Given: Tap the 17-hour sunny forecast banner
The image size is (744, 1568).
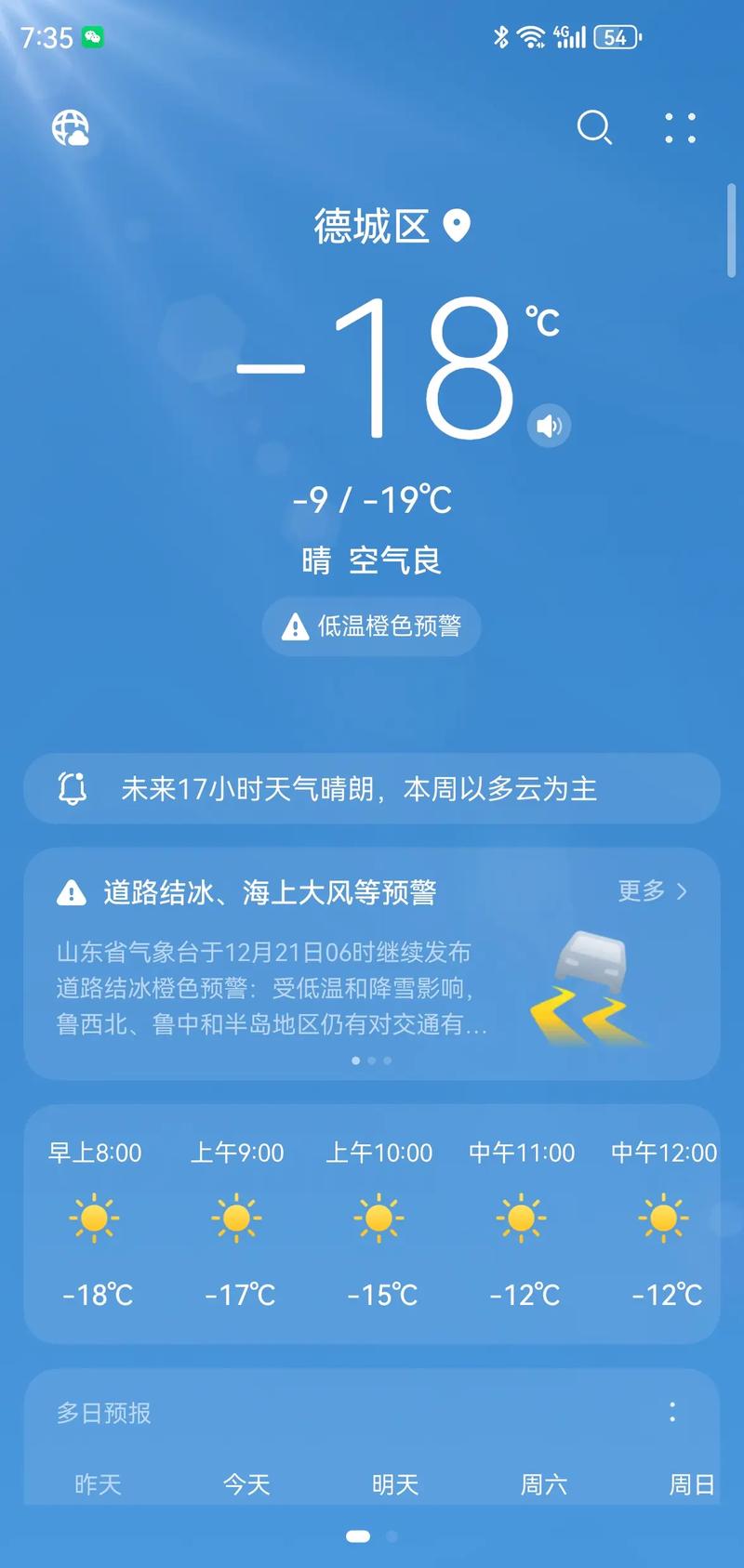Looking at the screenshot, I should [x=371, y=789].
